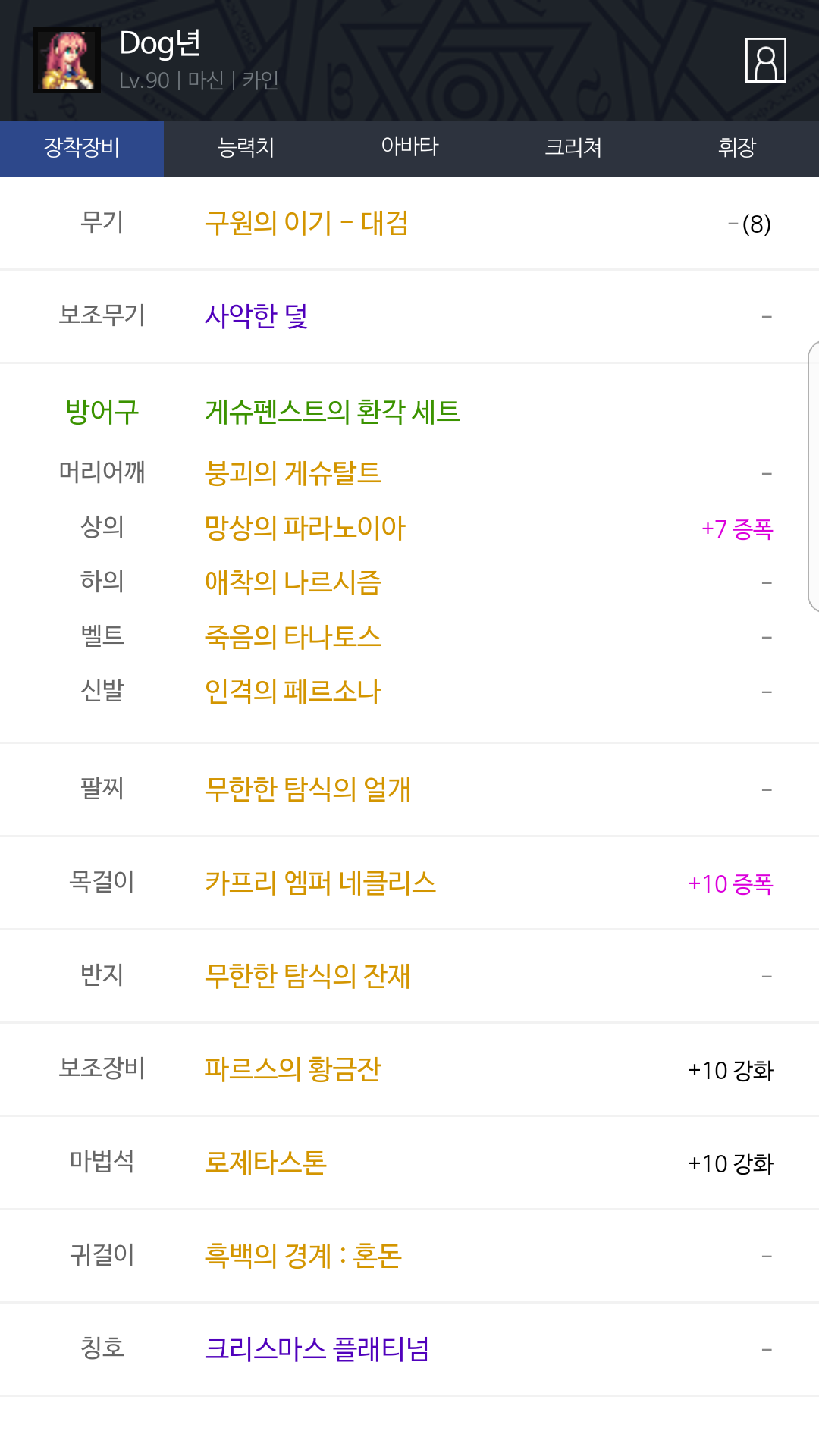Open the 크리쳐 tab

(573, 148)
